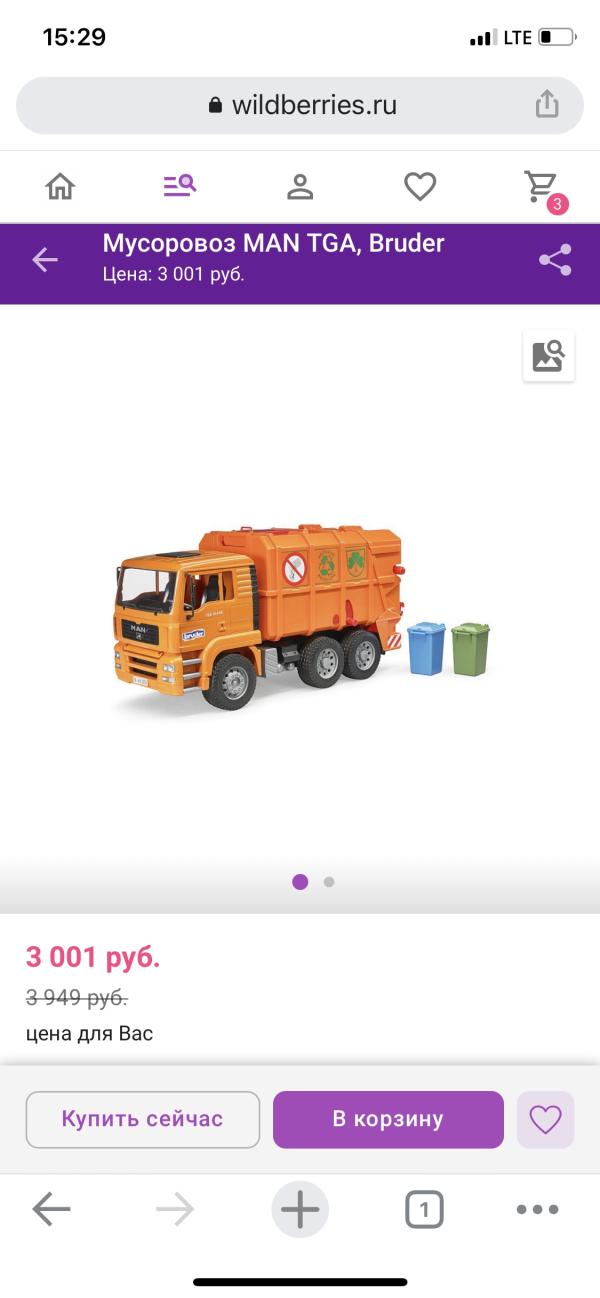Go back in the browser bottom bar
The height and width of the screenshot is (1298, 600).
pyautogui.click(x=52, y=1210)
